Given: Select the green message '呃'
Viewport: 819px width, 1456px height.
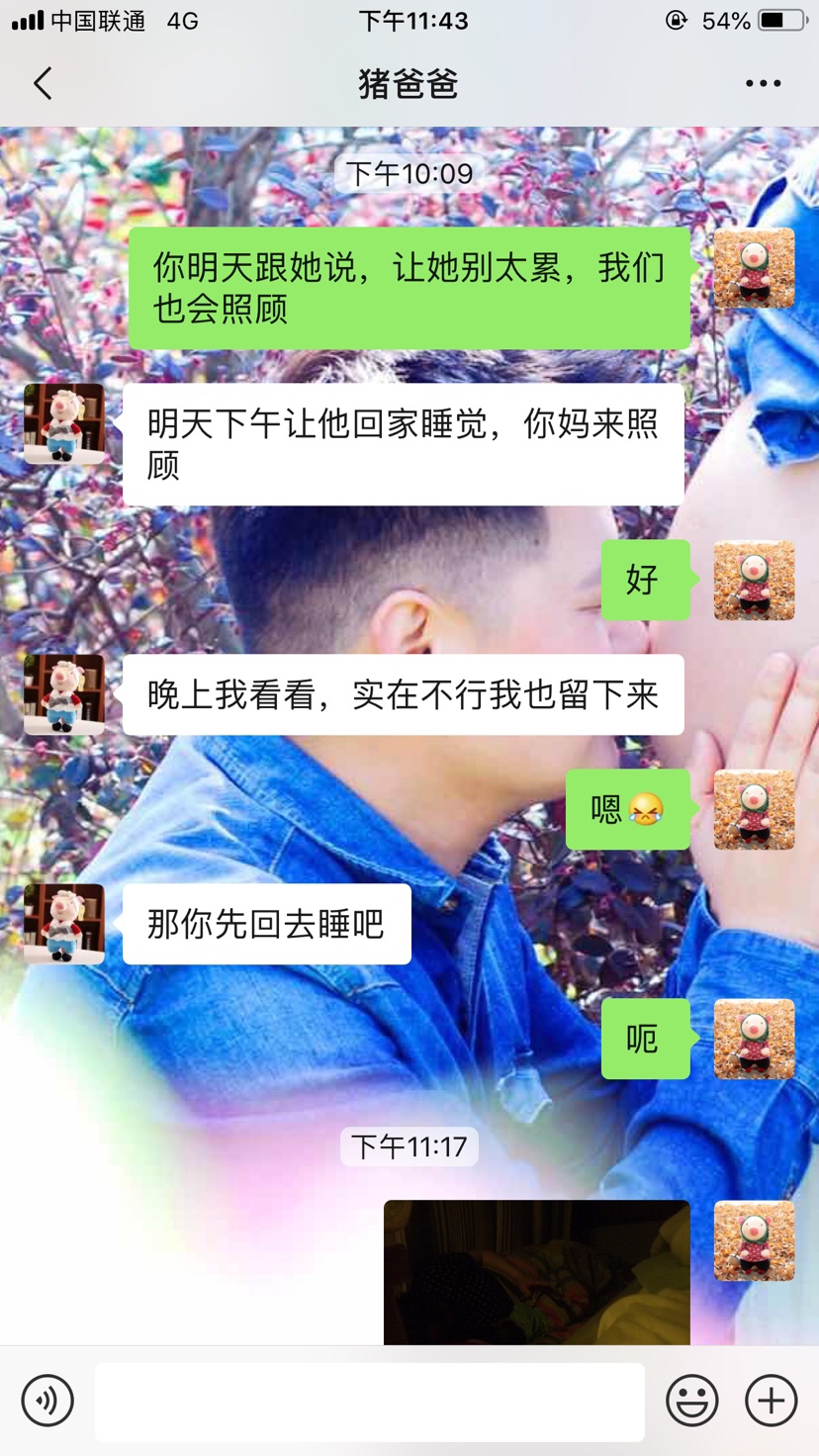Looking at the screenshot, I should pyautogui.click(x=645, y=1040).
